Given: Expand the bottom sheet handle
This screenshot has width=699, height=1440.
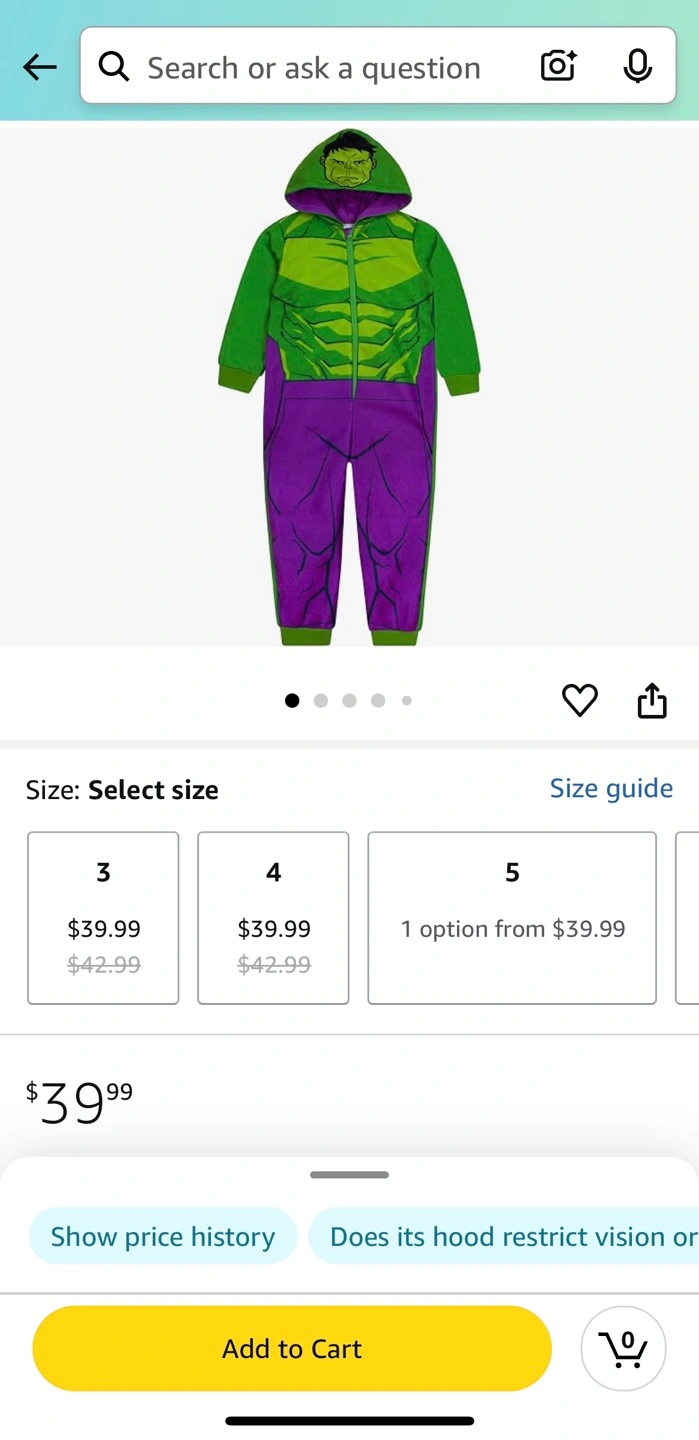Looking at the screenshot, I should pos(349,1174).
